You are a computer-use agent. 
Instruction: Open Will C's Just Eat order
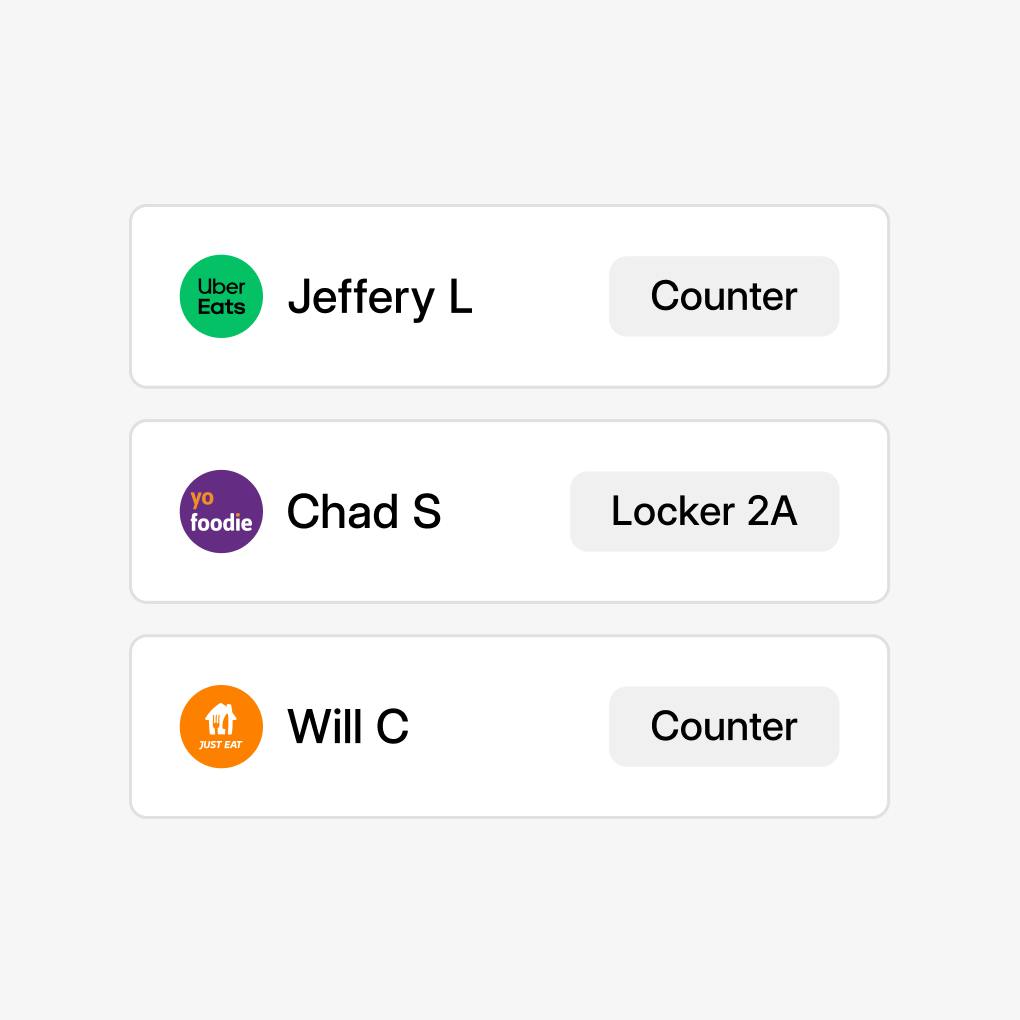(x=348, y=727)
